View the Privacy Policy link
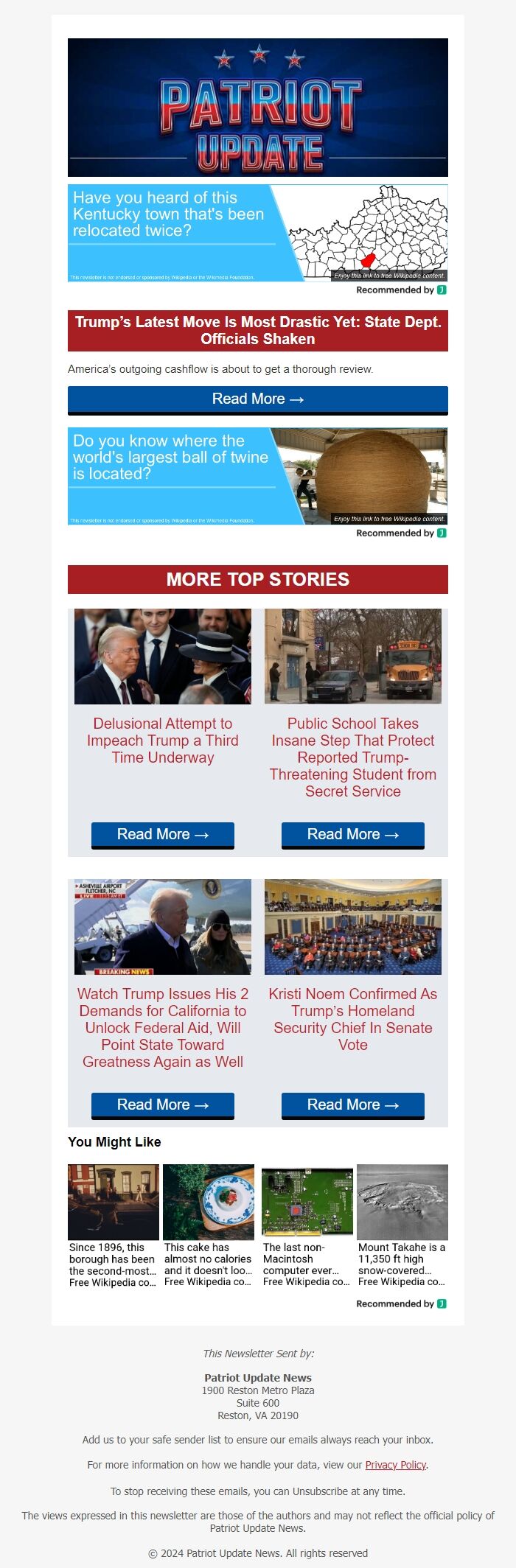516x1568 pixels. point(395,1465)
